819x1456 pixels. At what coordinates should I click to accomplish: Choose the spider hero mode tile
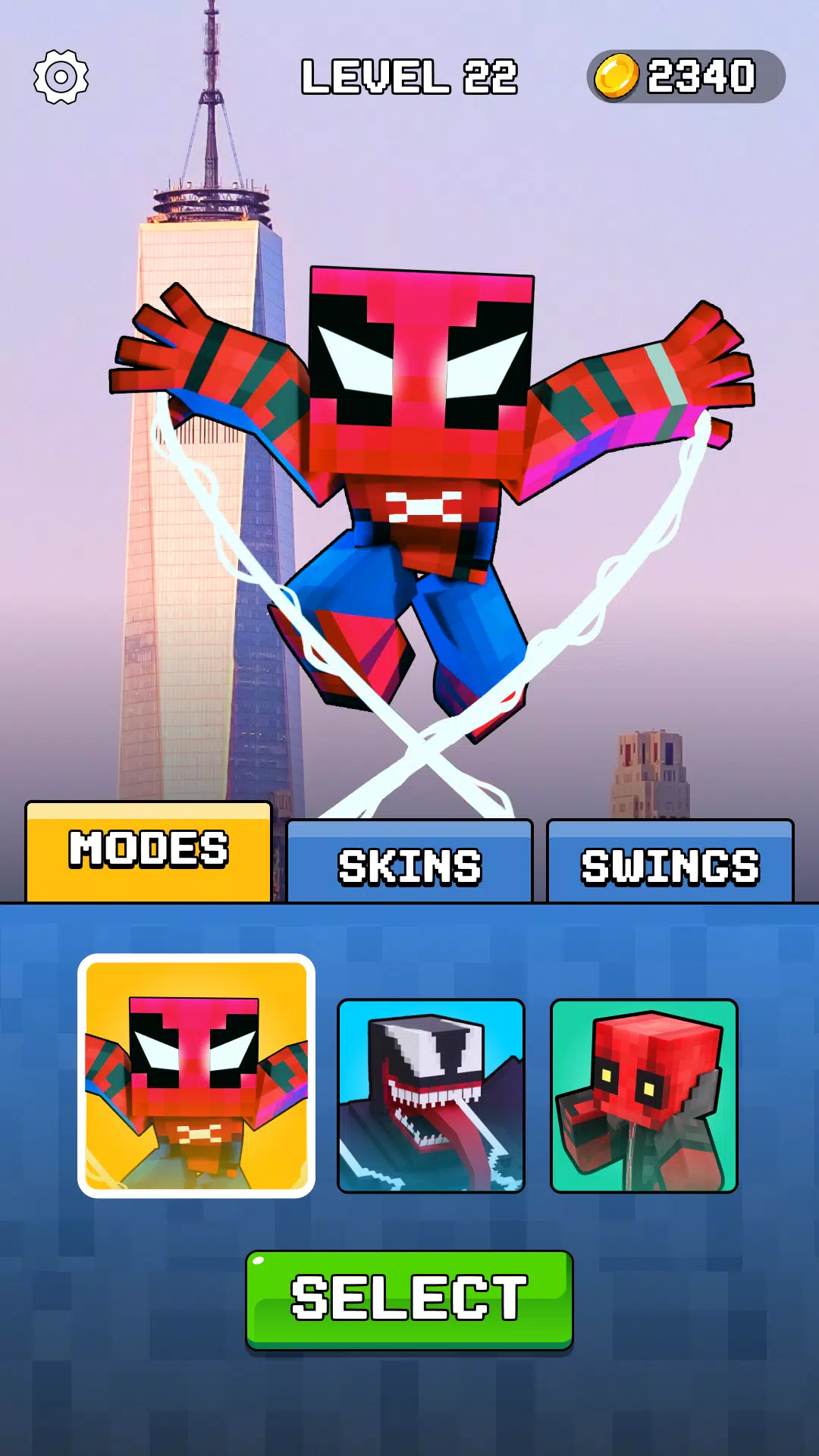(196, 1075)
